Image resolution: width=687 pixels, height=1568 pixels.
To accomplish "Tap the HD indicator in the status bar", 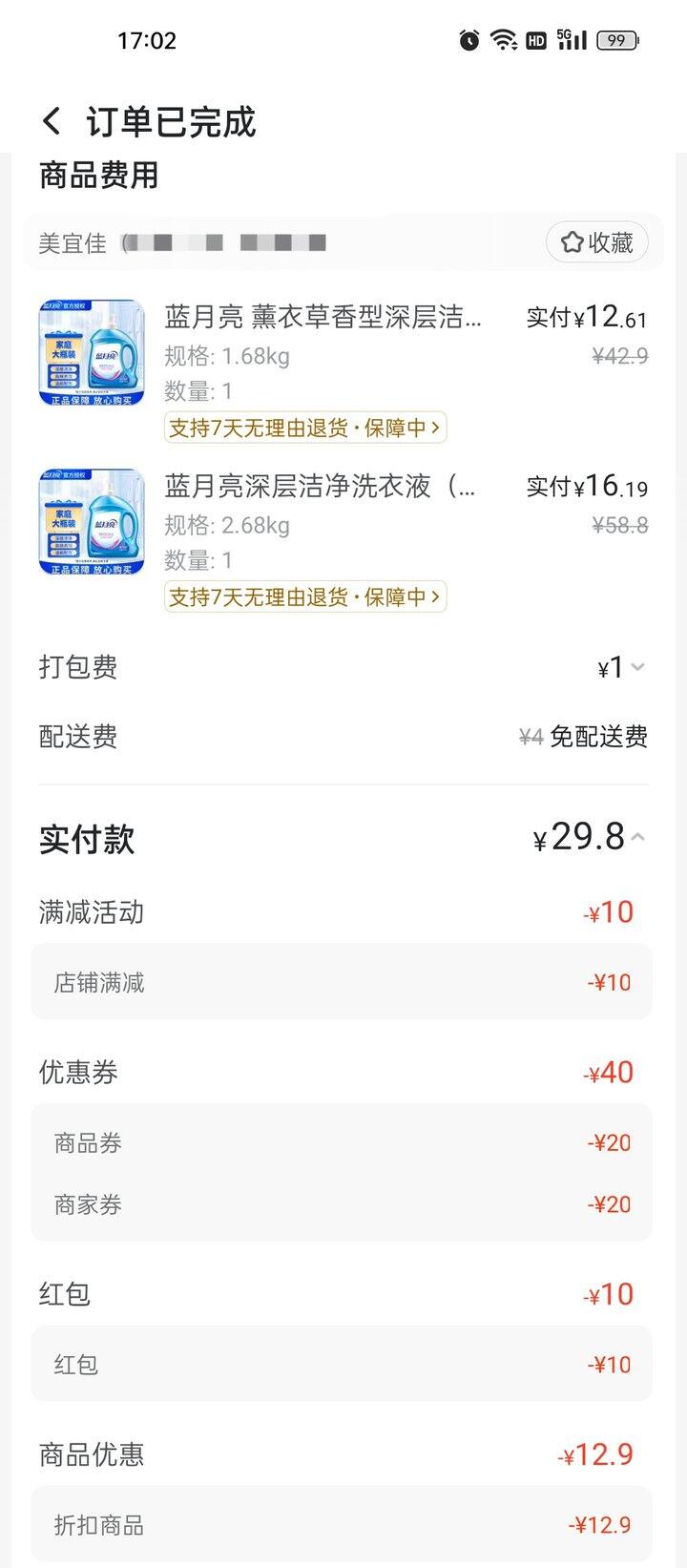I will point(535,40).
